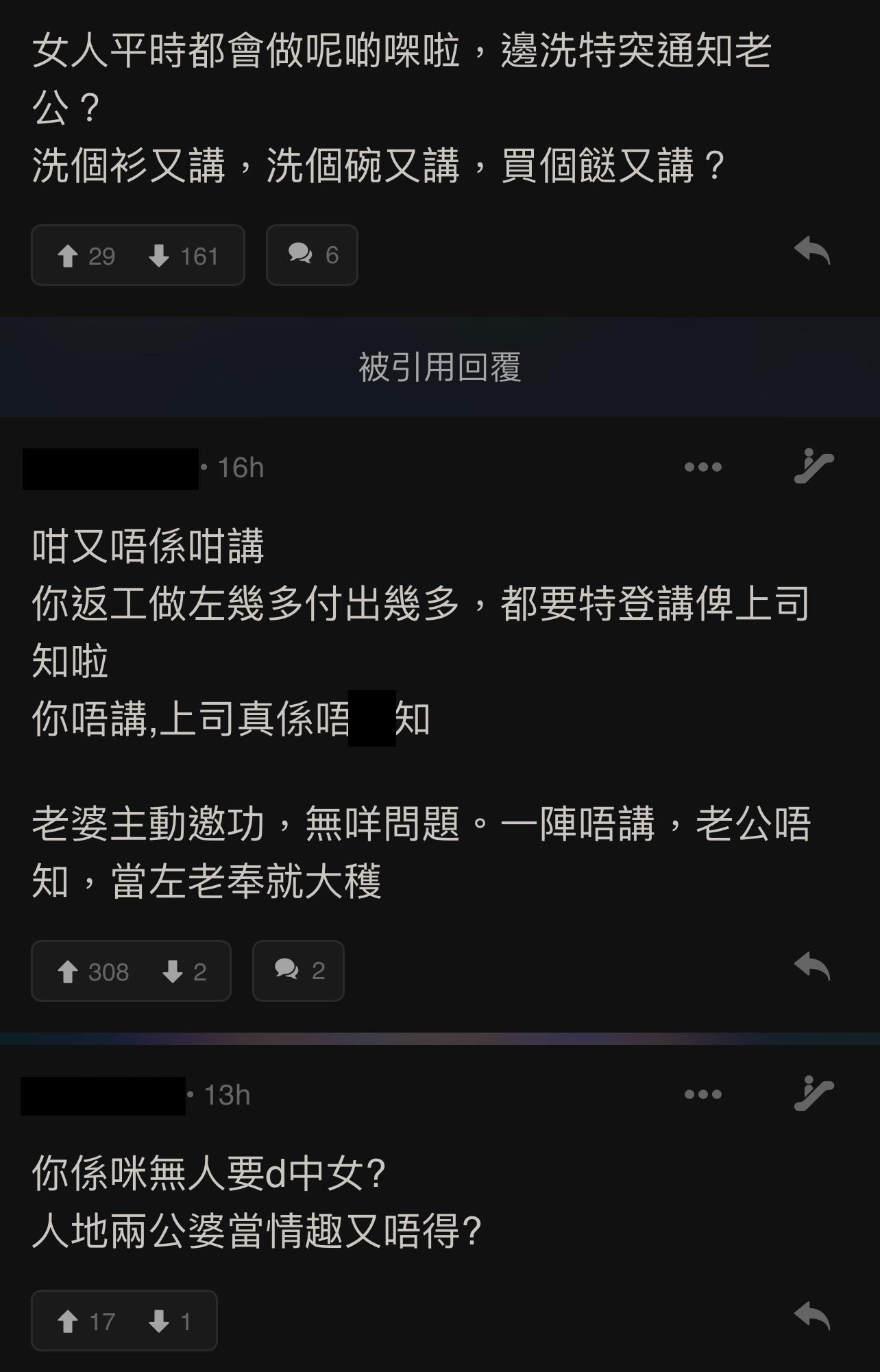880x1372 pixels.
Task: Tap the escalator jump icon on the 16h comment
Action: 816,466
